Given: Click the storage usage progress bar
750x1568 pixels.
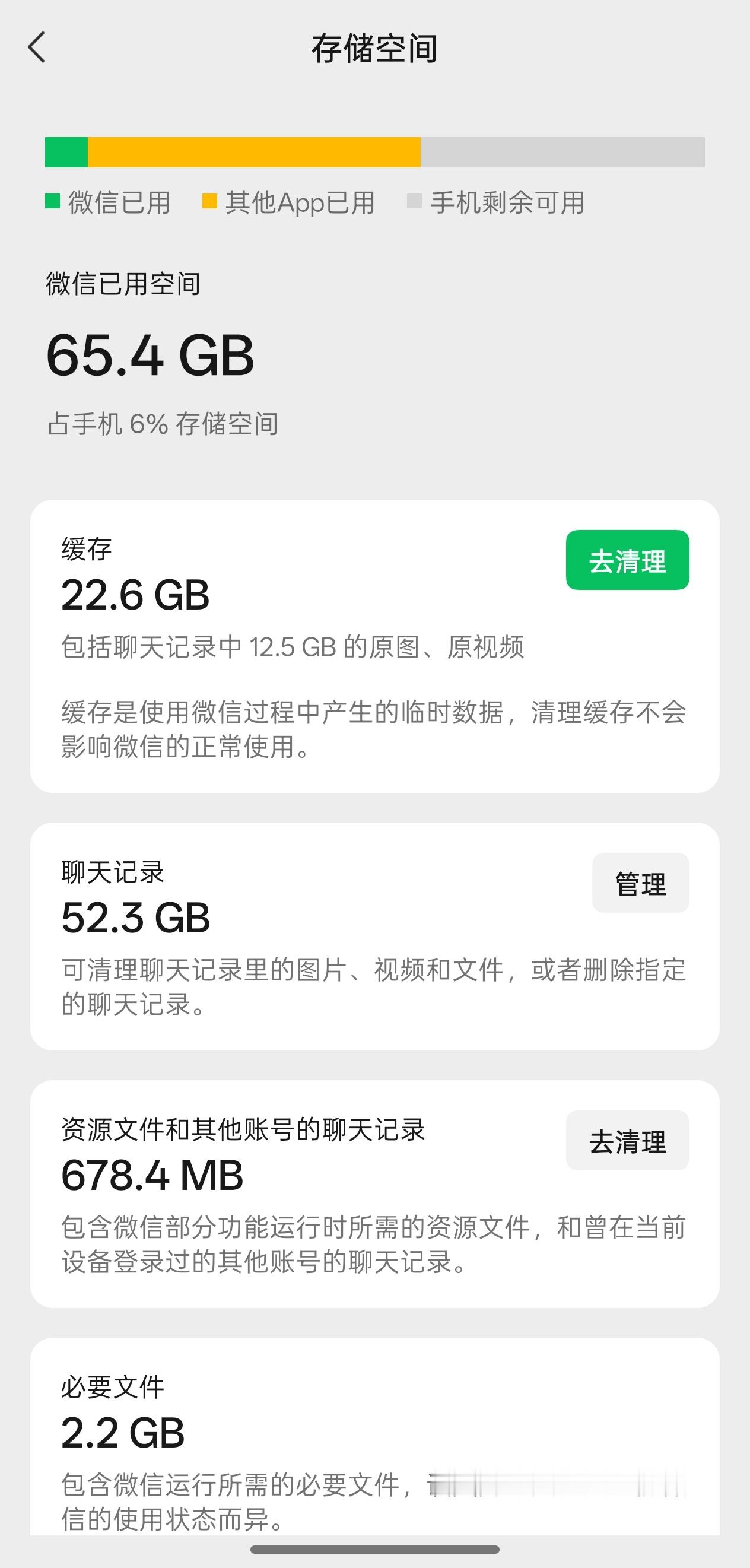Looking at the screenshot, I should pos(375,152).
